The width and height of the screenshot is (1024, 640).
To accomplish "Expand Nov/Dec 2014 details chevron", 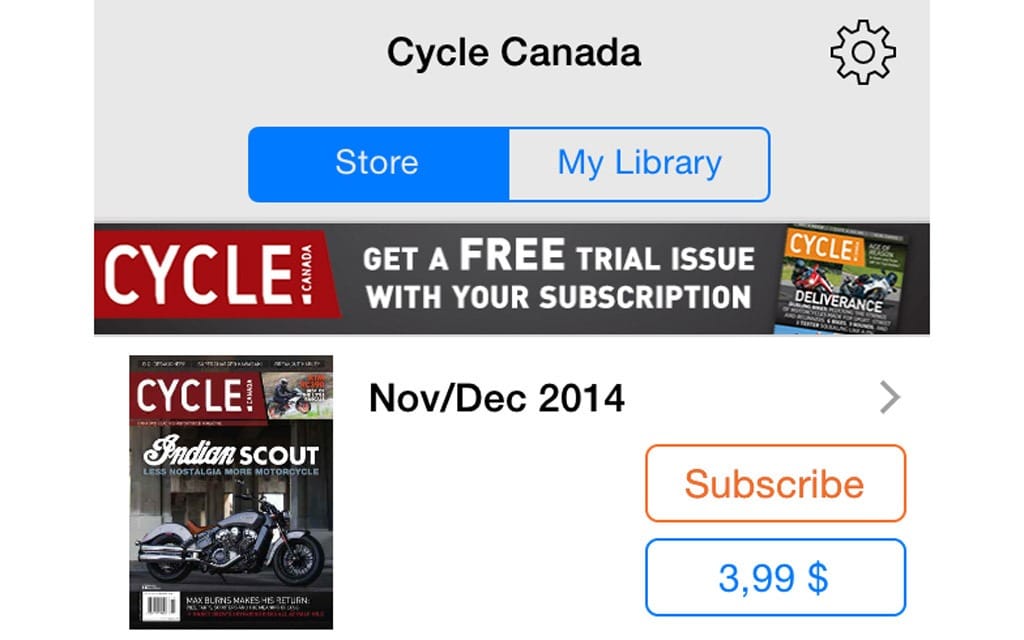I will (x=889, y=399).
